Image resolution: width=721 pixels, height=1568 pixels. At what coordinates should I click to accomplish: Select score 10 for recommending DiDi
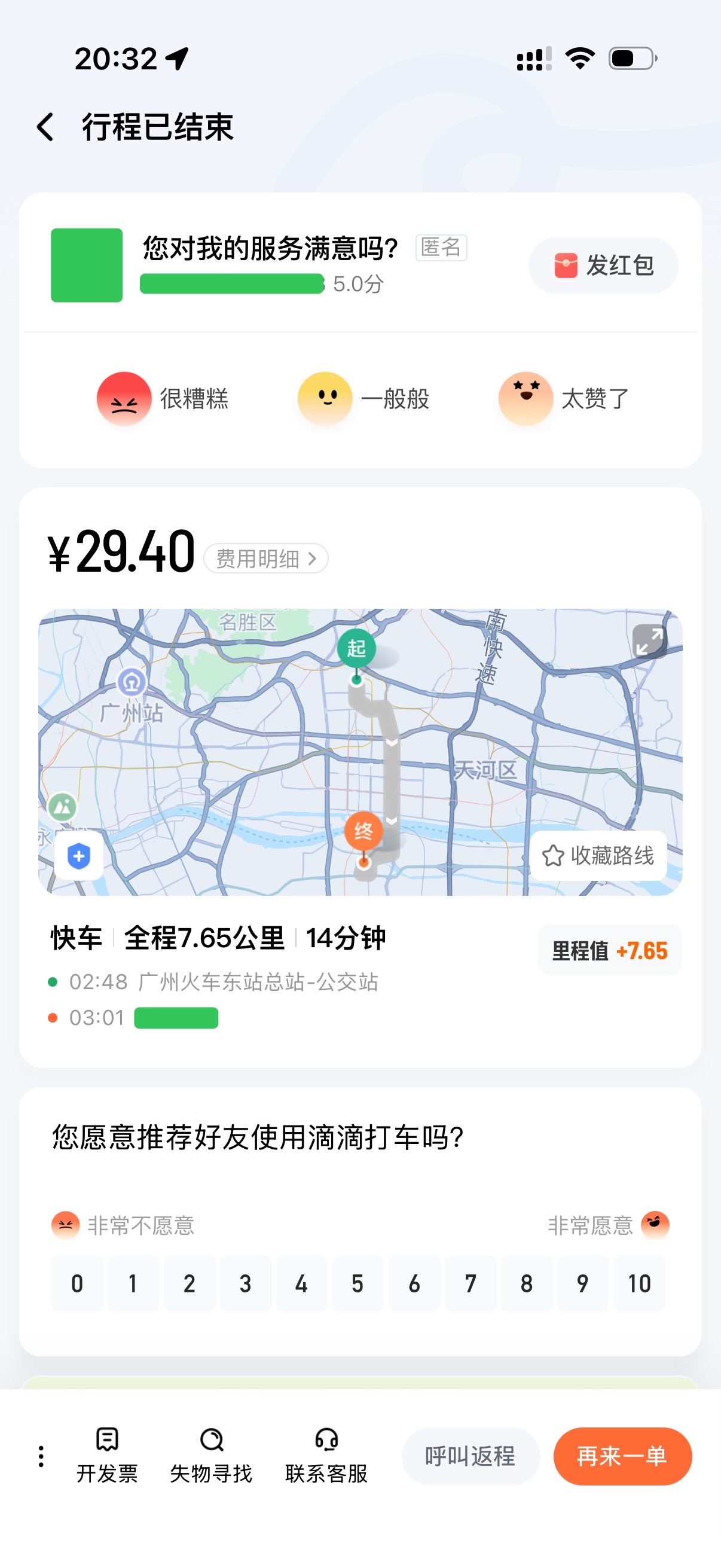click(x=639, y=1283)
